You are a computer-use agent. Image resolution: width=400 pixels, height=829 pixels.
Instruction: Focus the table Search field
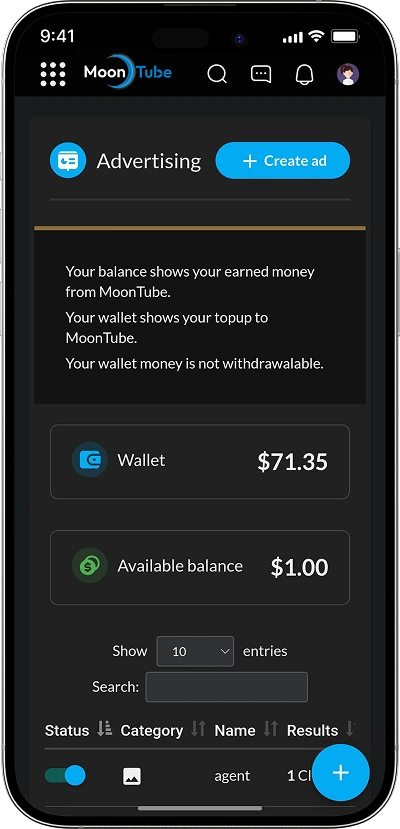pos(227,687)
